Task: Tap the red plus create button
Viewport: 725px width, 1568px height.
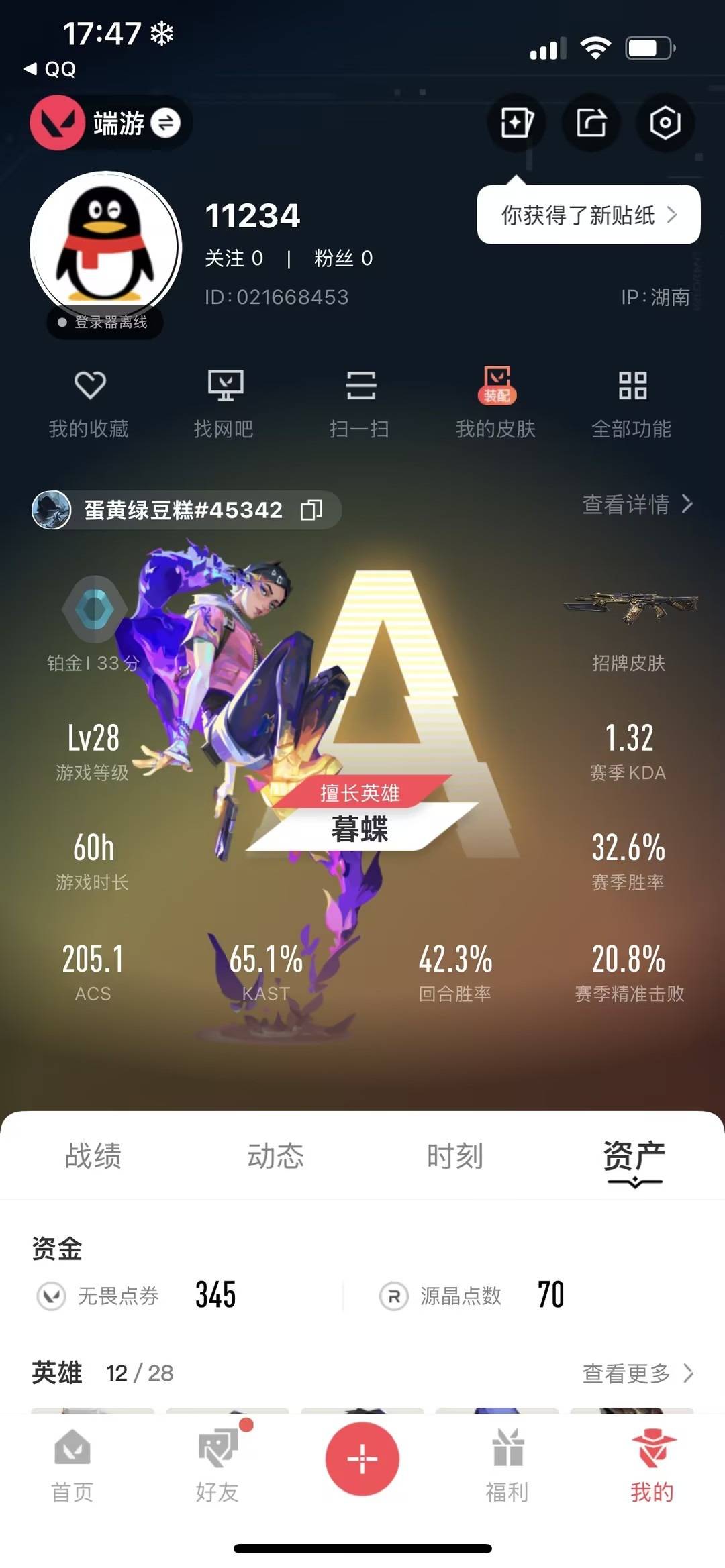Action: pos(362,1459)
